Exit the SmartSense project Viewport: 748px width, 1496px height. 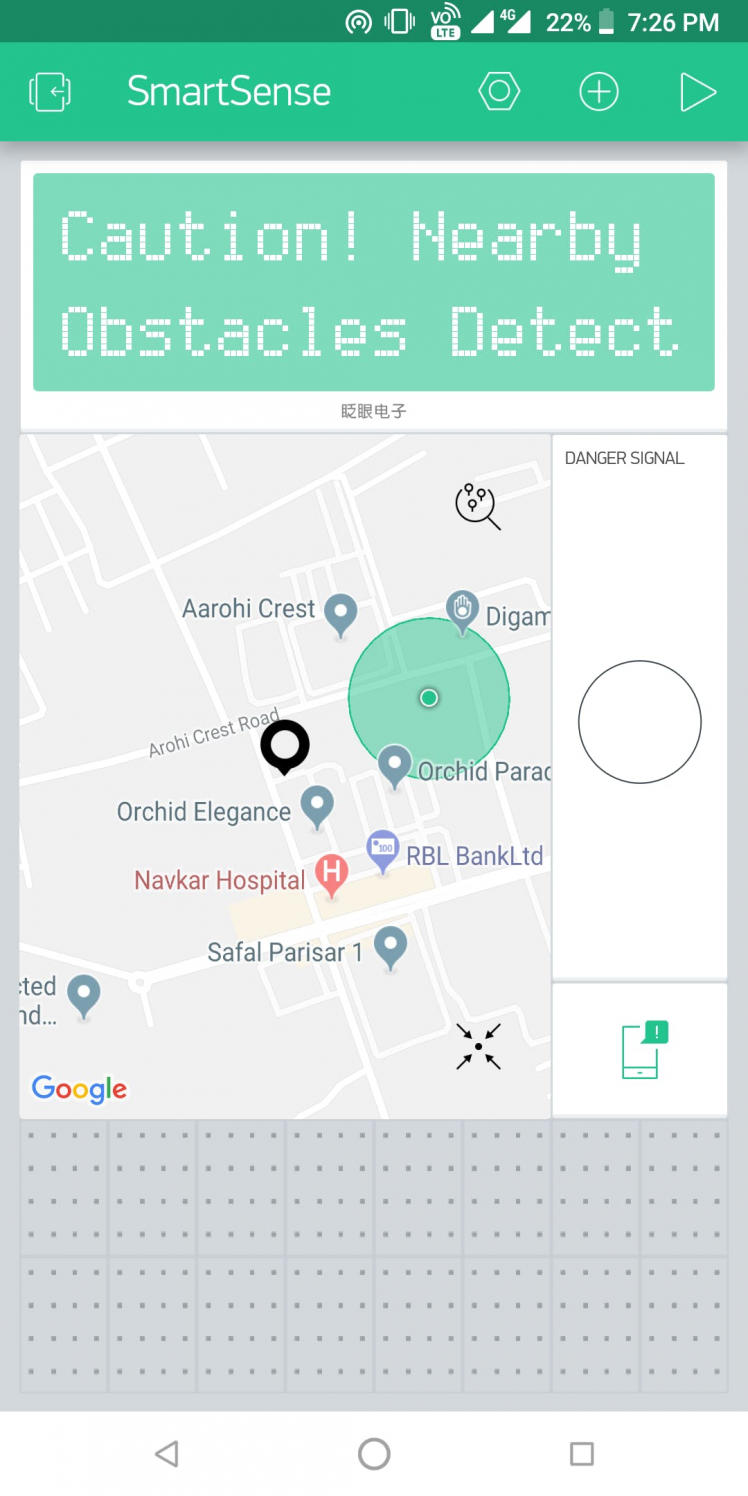(x=49, y=92)
